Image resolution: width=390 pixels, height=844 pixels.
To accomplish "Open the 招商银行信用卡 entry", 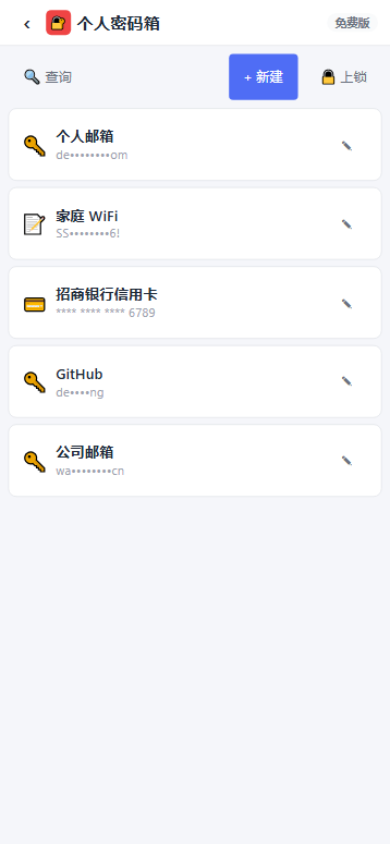I will (x=195, y=303).
